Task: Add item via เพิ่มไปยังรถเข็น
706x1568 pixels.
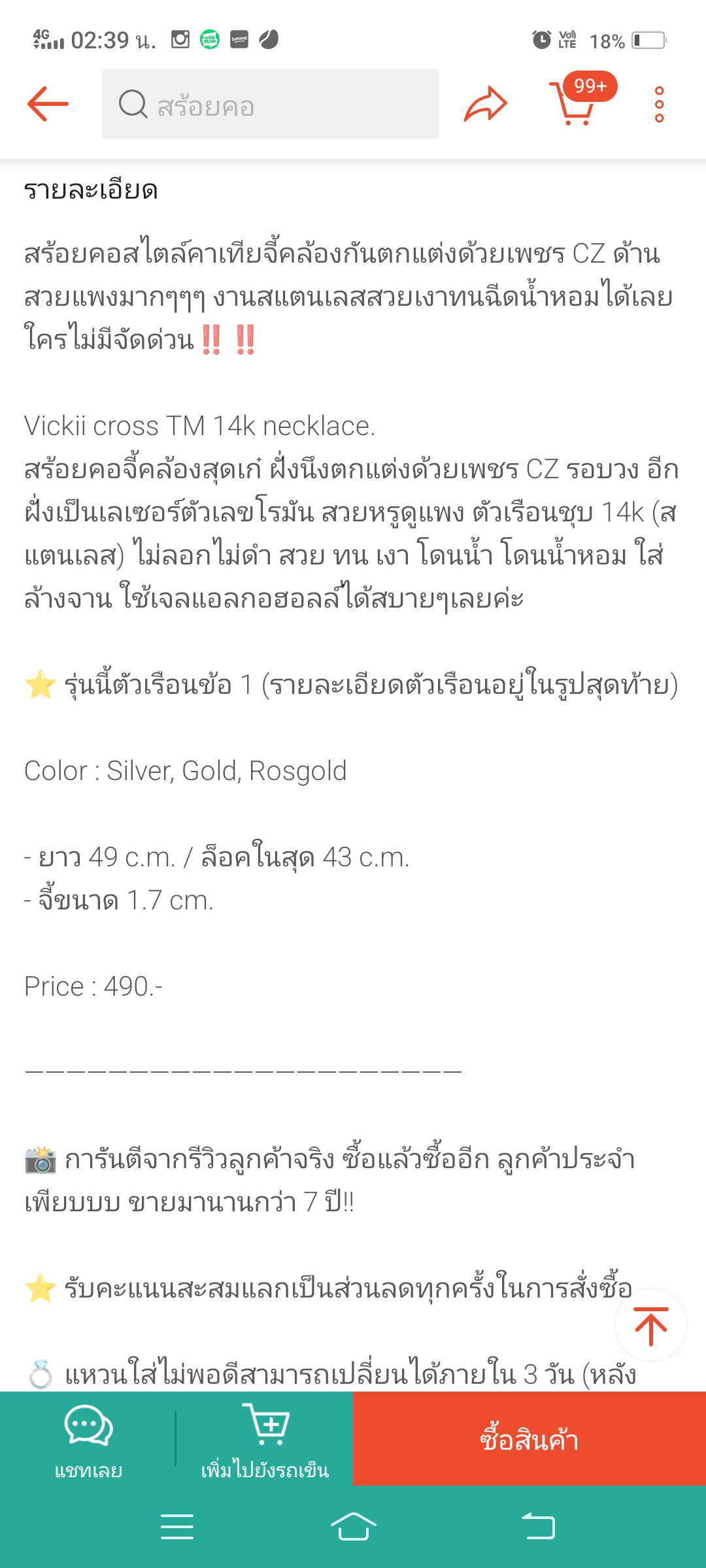Action: (x=265, y=1439)
